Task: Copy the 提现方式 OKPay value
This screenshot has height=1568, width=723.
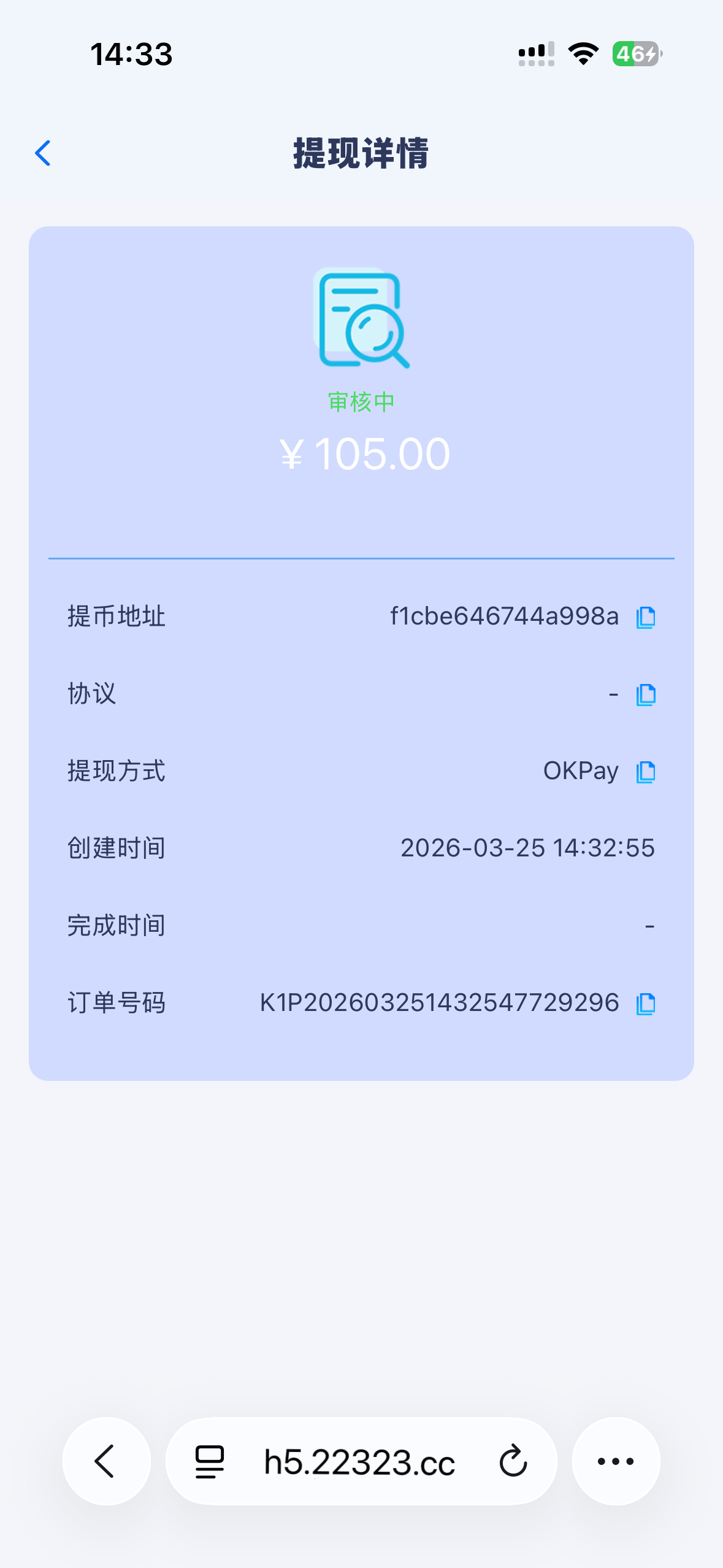Action: (x=646, y=772)
